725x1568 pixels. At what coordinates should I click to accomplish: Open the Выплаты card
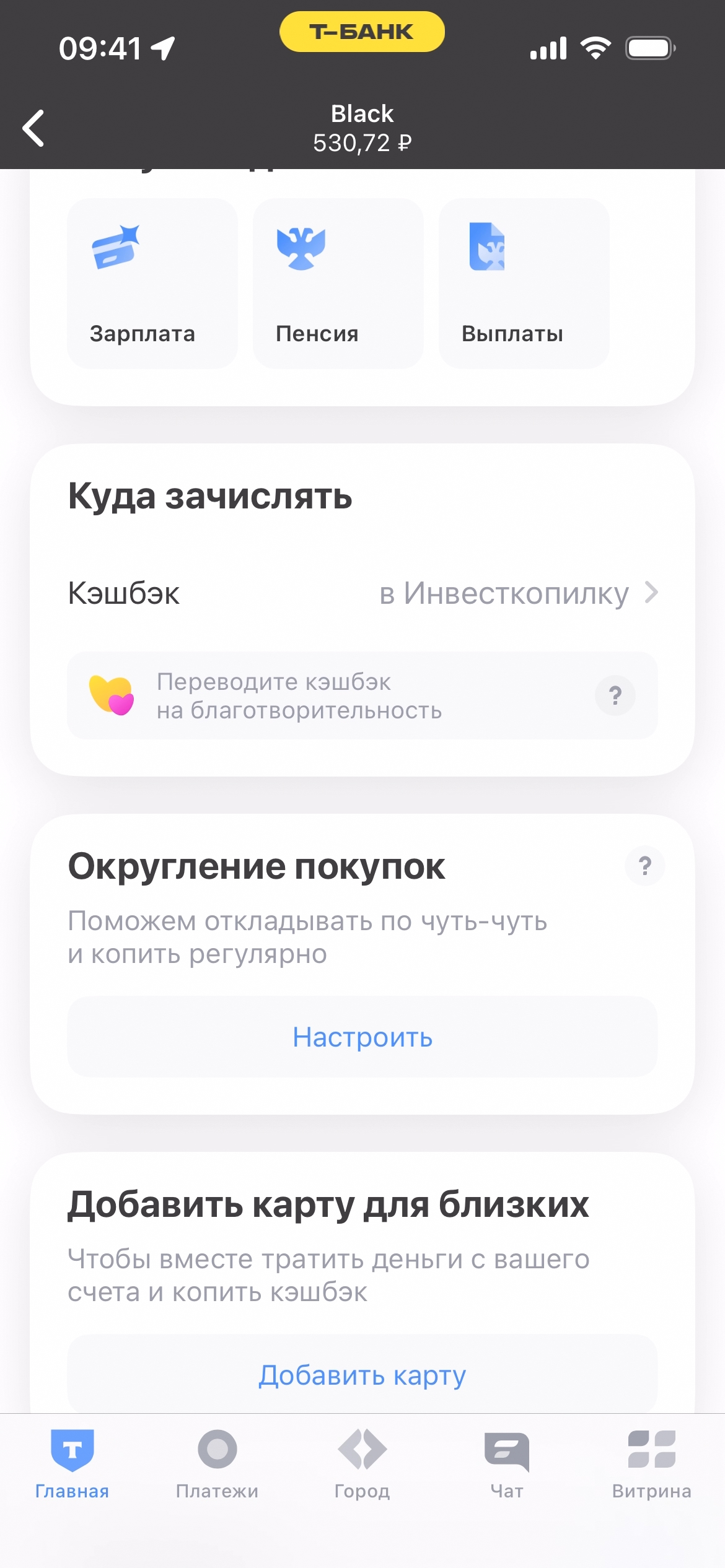(x=524, y=284)
